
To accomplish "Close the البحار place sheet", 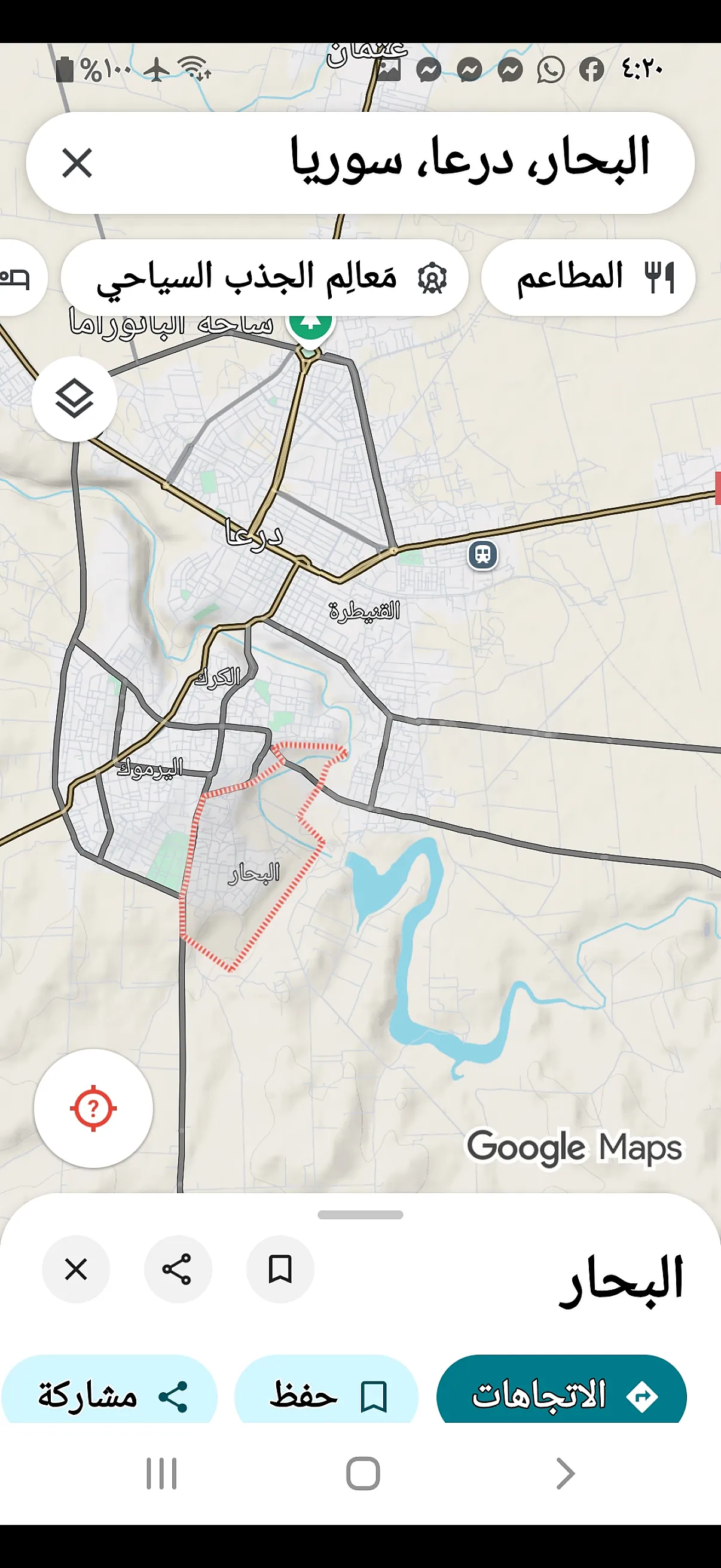I will (x=76, y=1270).
